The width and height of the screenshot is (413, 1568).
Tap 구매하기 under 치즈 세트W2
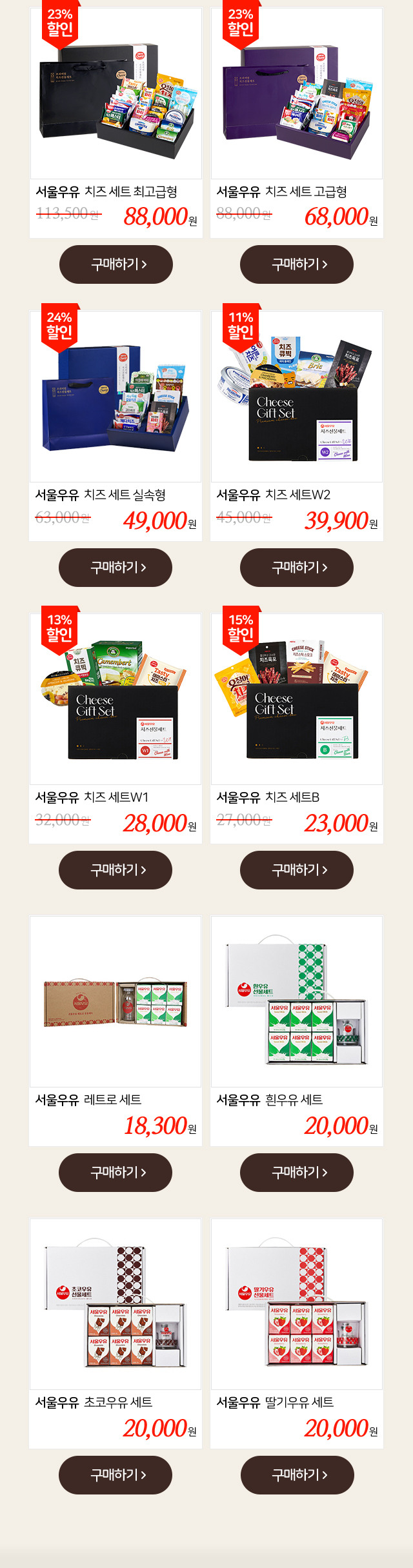pos(297,568)
